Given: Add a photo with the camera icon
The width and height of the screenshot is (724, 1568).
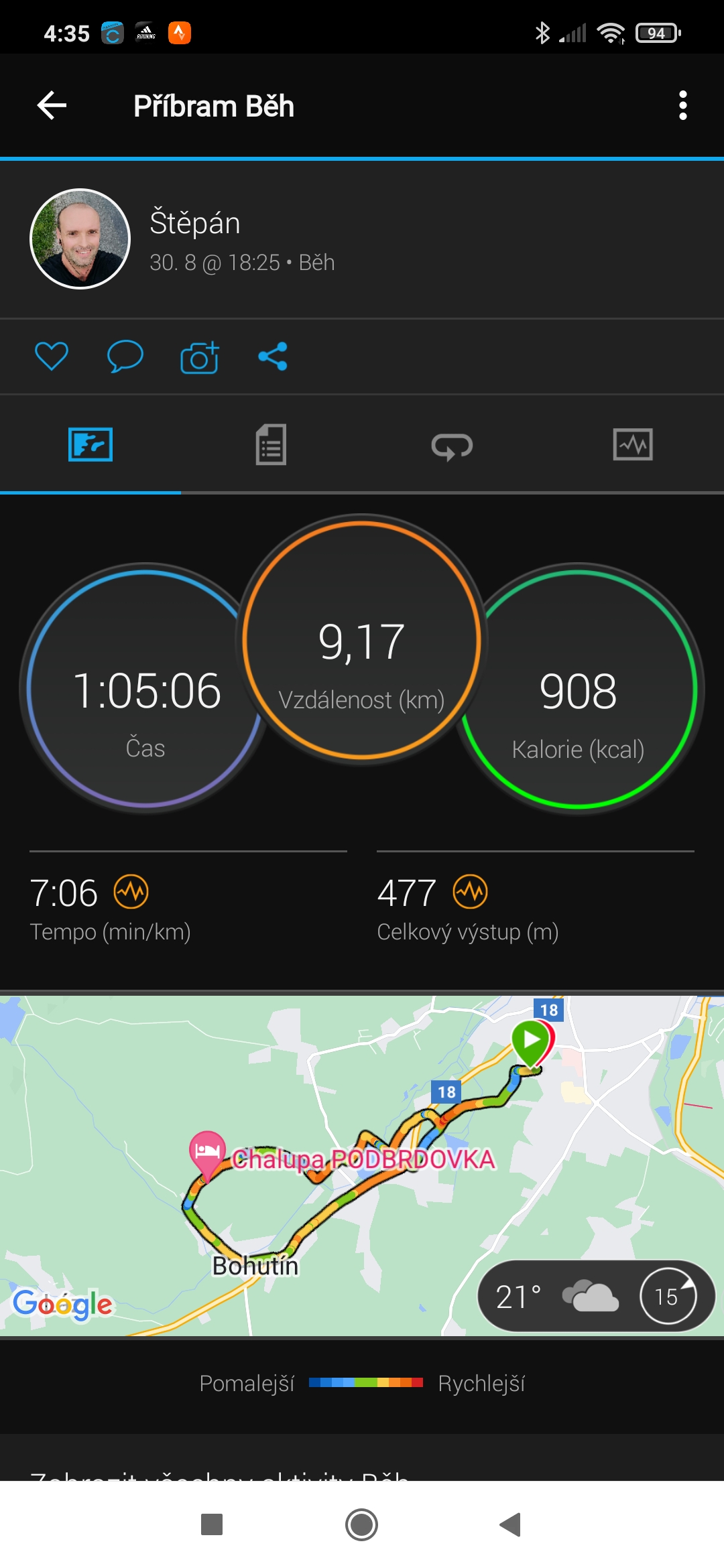Looking at the screenshot, I should (200, 357).
